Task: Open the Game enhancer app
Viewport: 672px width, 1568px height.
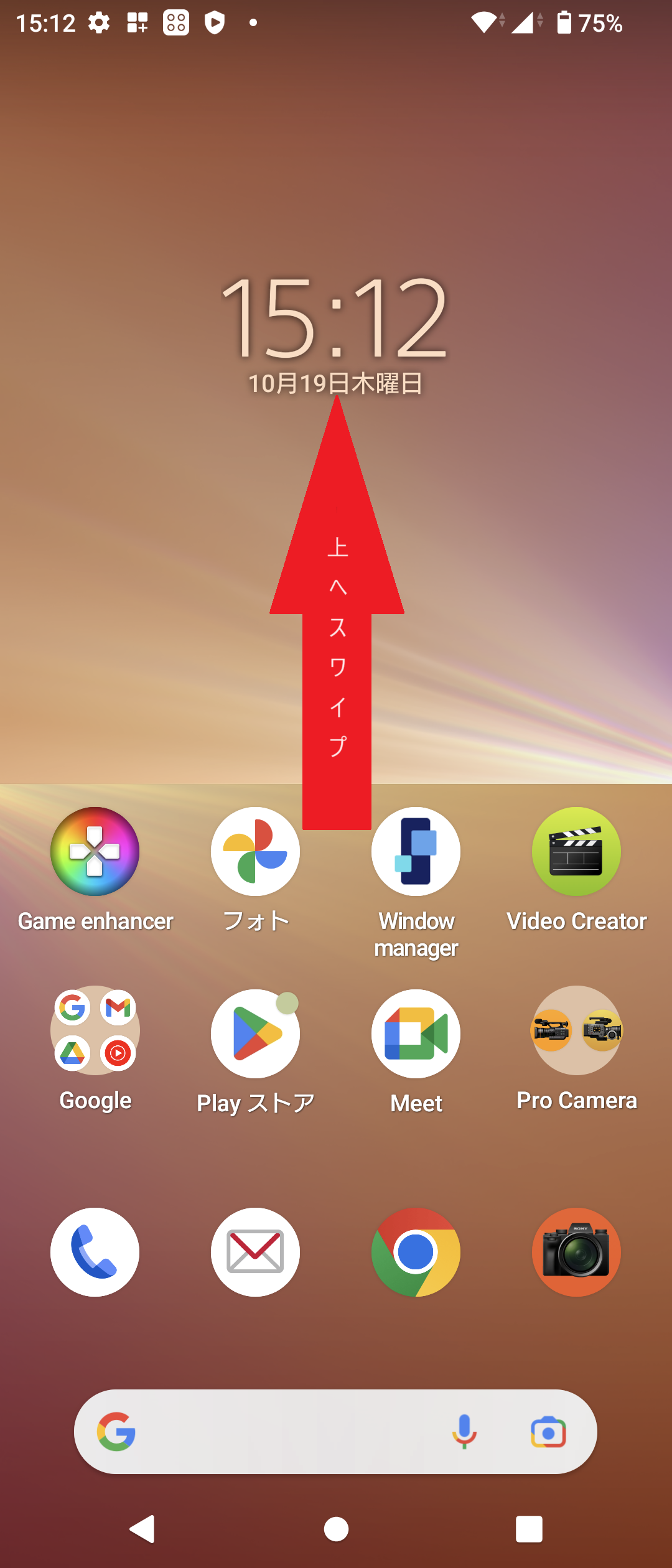Action: coord(95,851)
